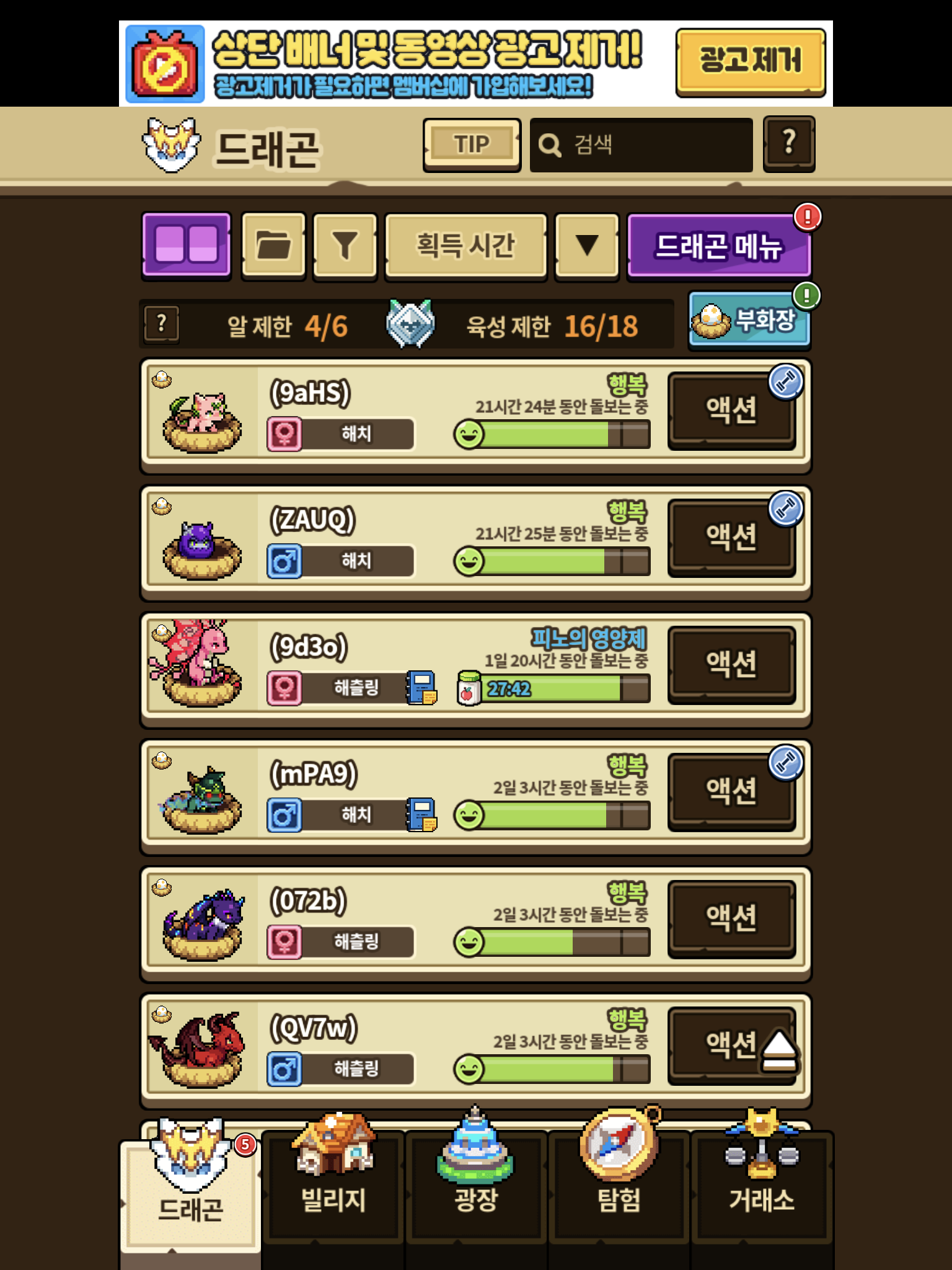Image resolution: width=952 pixels, height=1270 pixels.
Task: Switch to 거래소 tab
Action: tap(761, 1184)
